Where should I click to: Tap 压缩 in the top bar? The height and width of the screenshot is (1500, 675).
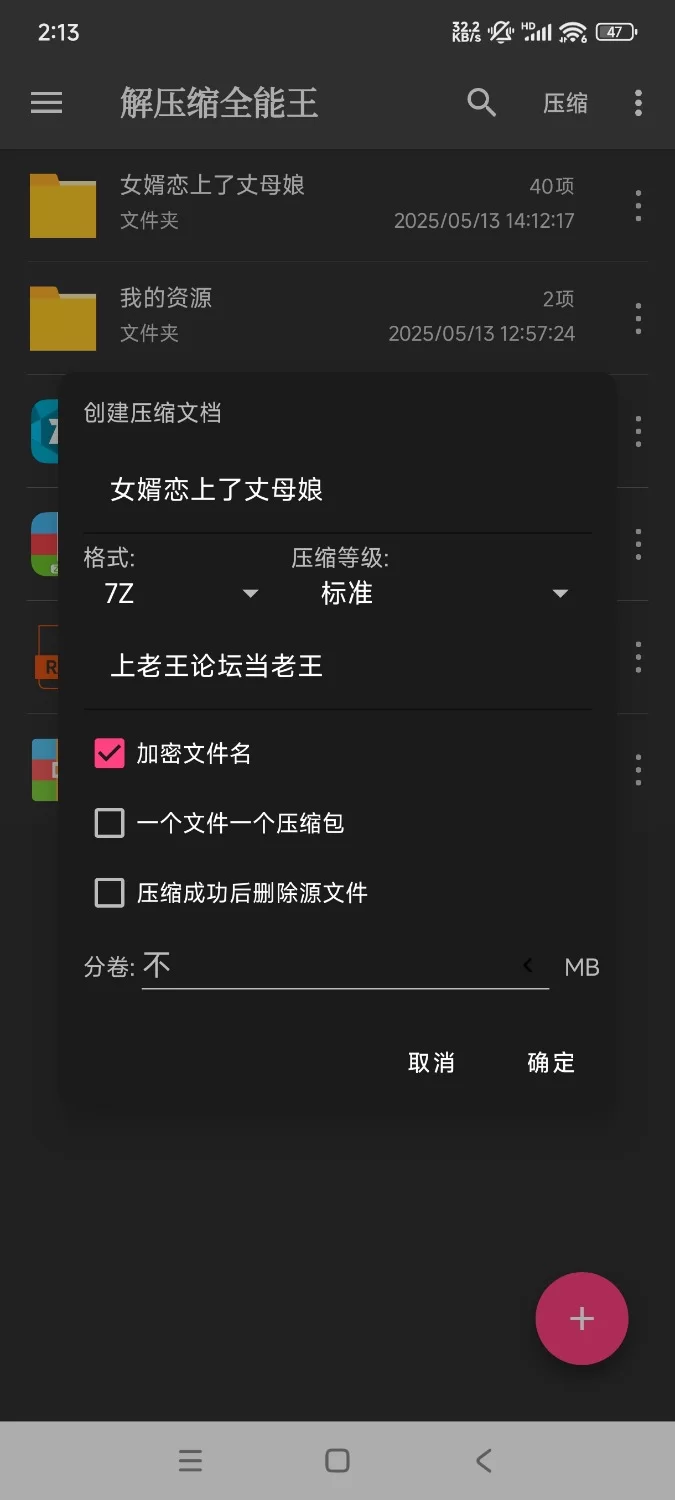click(x=565, y=103)
